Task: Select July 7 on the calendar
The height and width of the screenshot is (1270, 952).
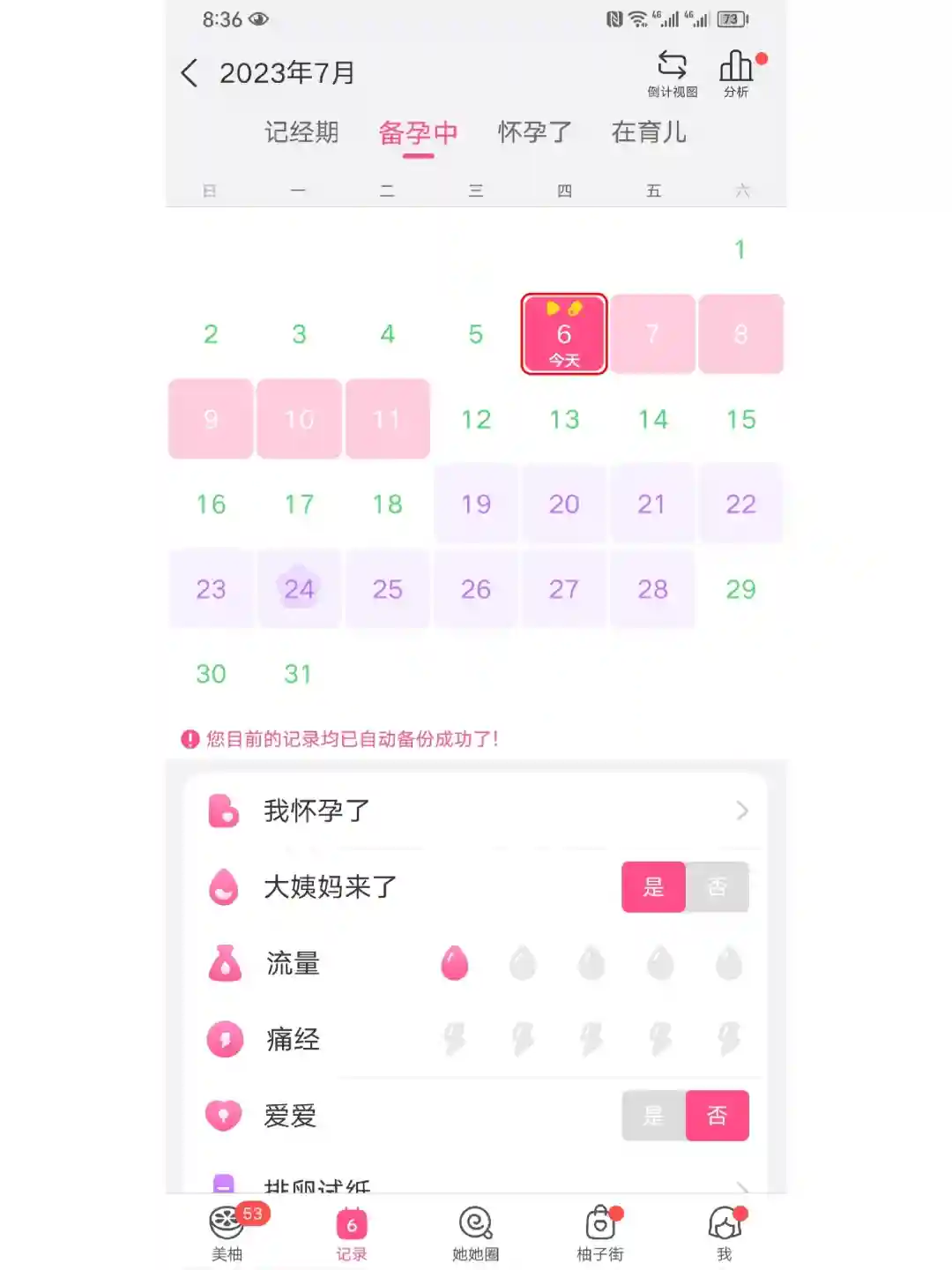Action: 652,334
